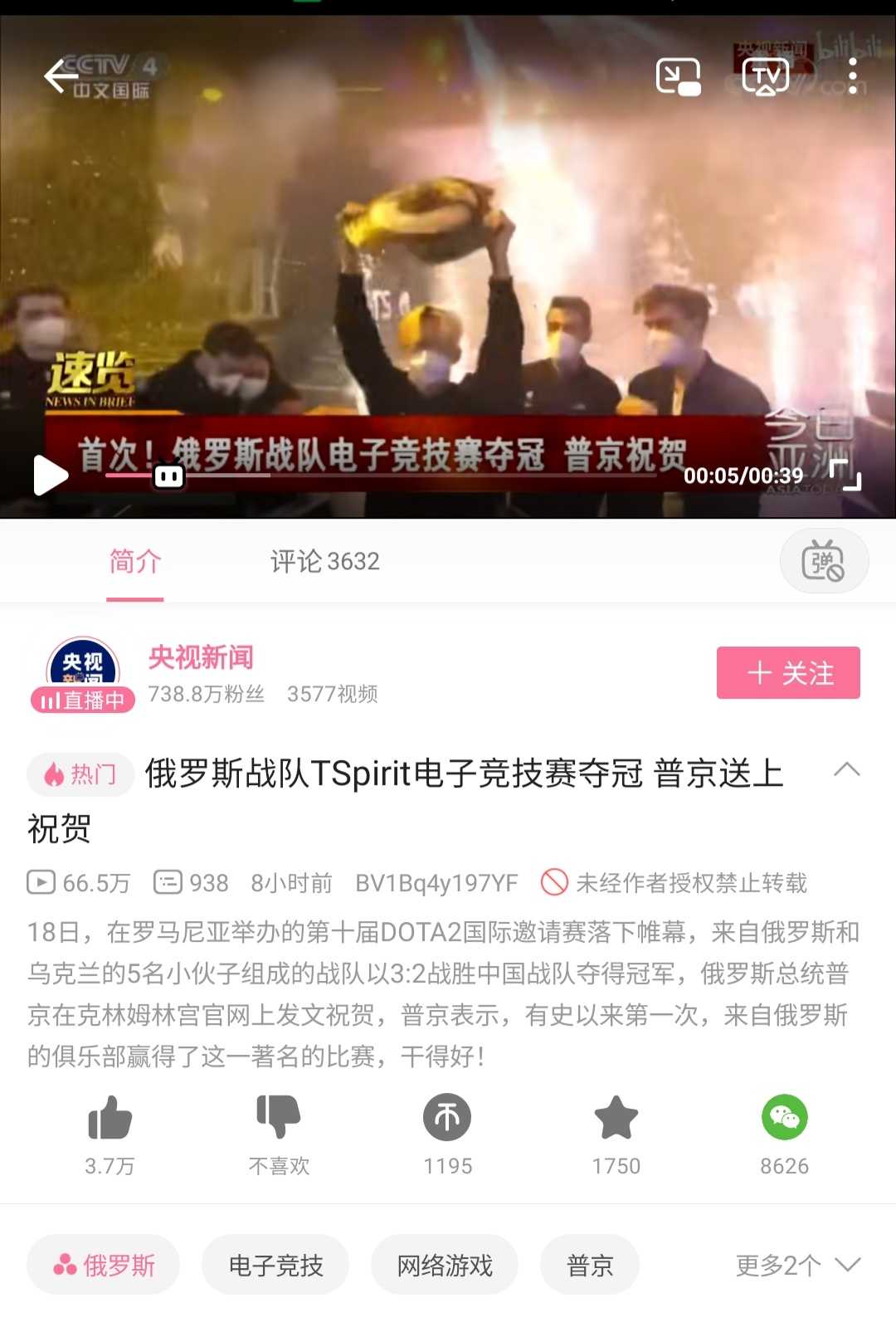Image resolution: width=896 pixels, height=1327 pixels.
Task: Toggle the danmaku 弹 switch
Action: pos(823,562)
